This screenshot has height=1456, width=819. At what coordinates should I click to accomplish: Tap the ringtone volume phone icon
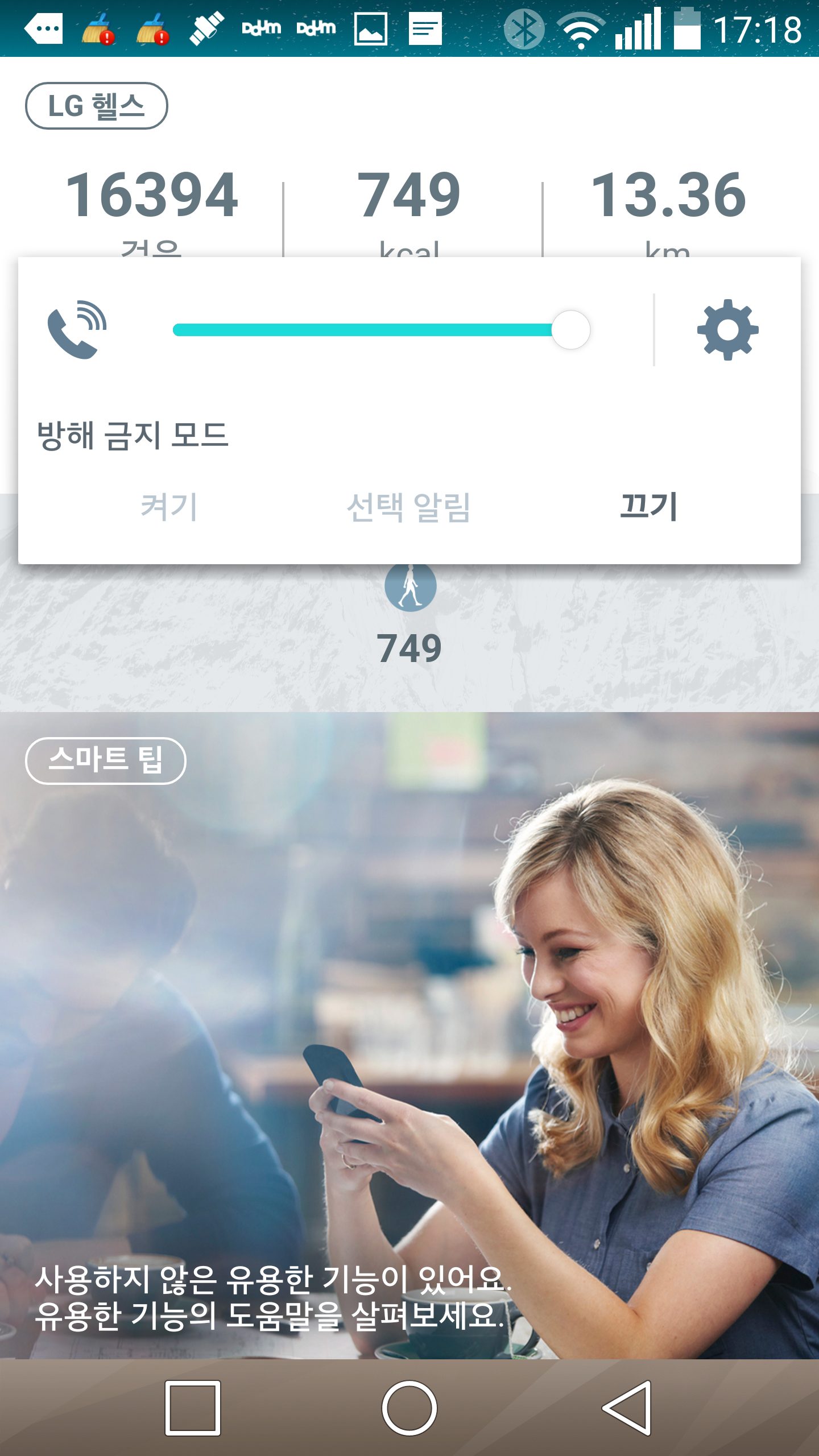click(77, 330)
